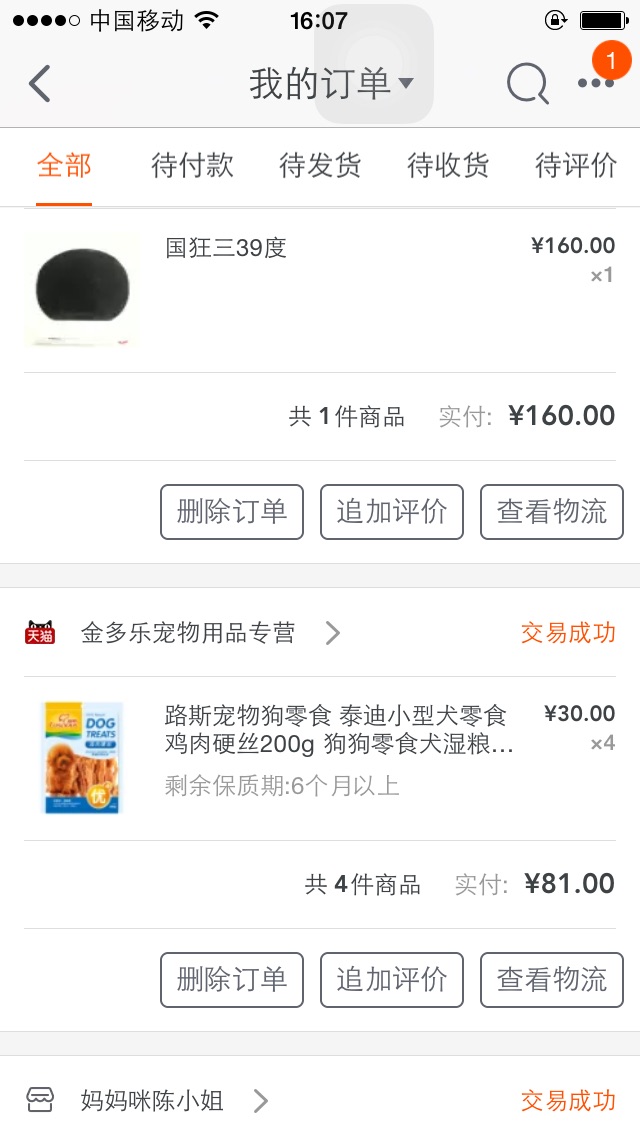Tap 追加评价 for the ¥160.00 order
Screen dimensions: 640x1136
tap(392, 512)
